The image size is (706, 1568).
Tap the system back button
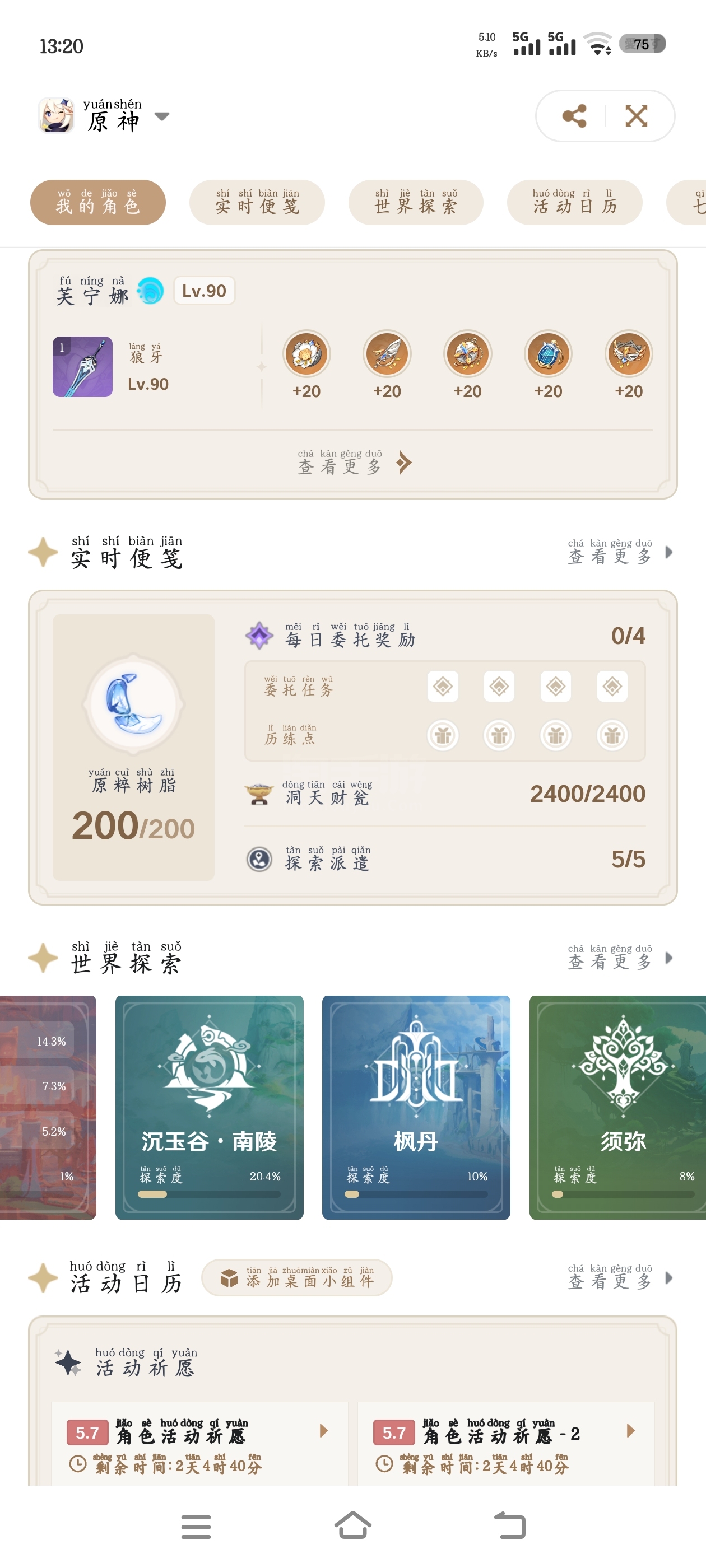pos(510,1526)
